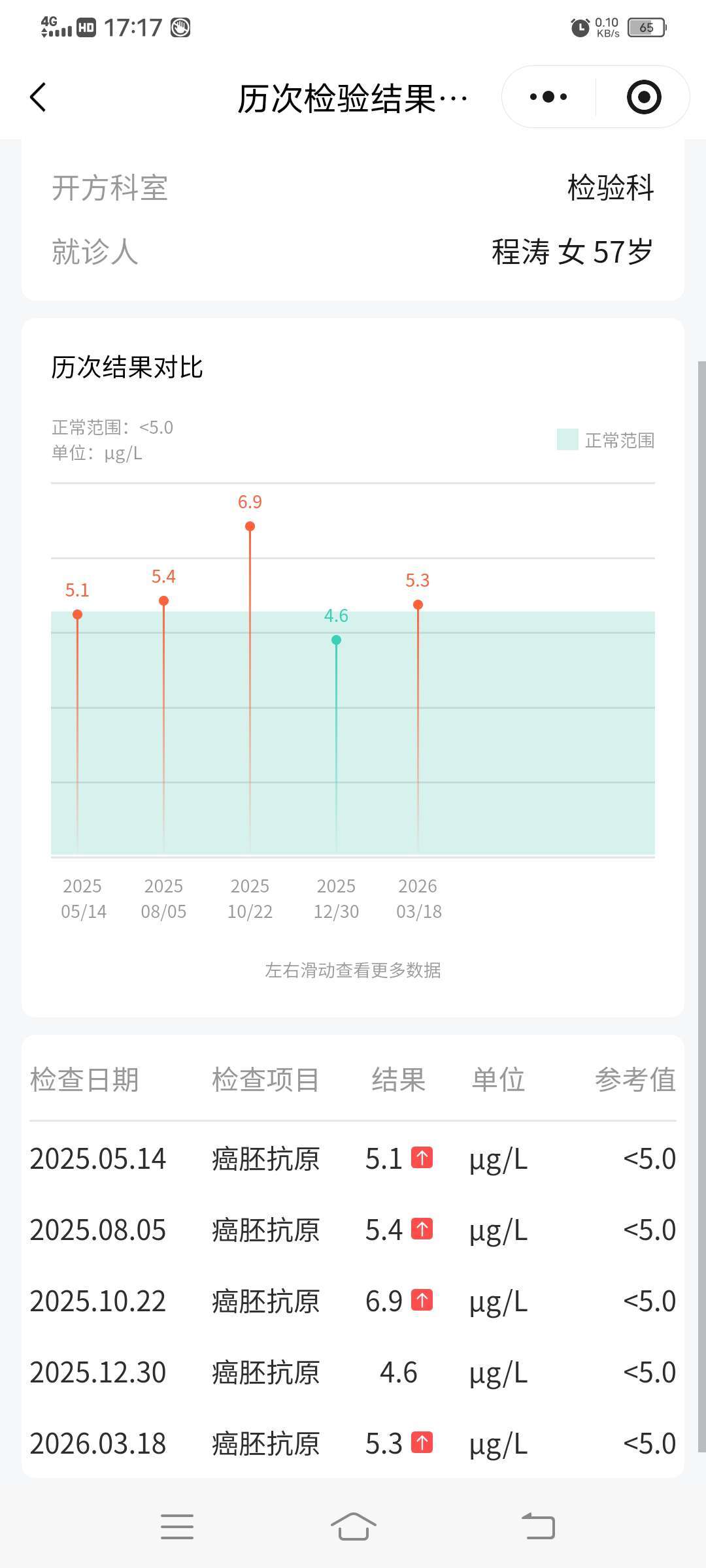Open the mini program more options menu

click(x=546, y=96)
